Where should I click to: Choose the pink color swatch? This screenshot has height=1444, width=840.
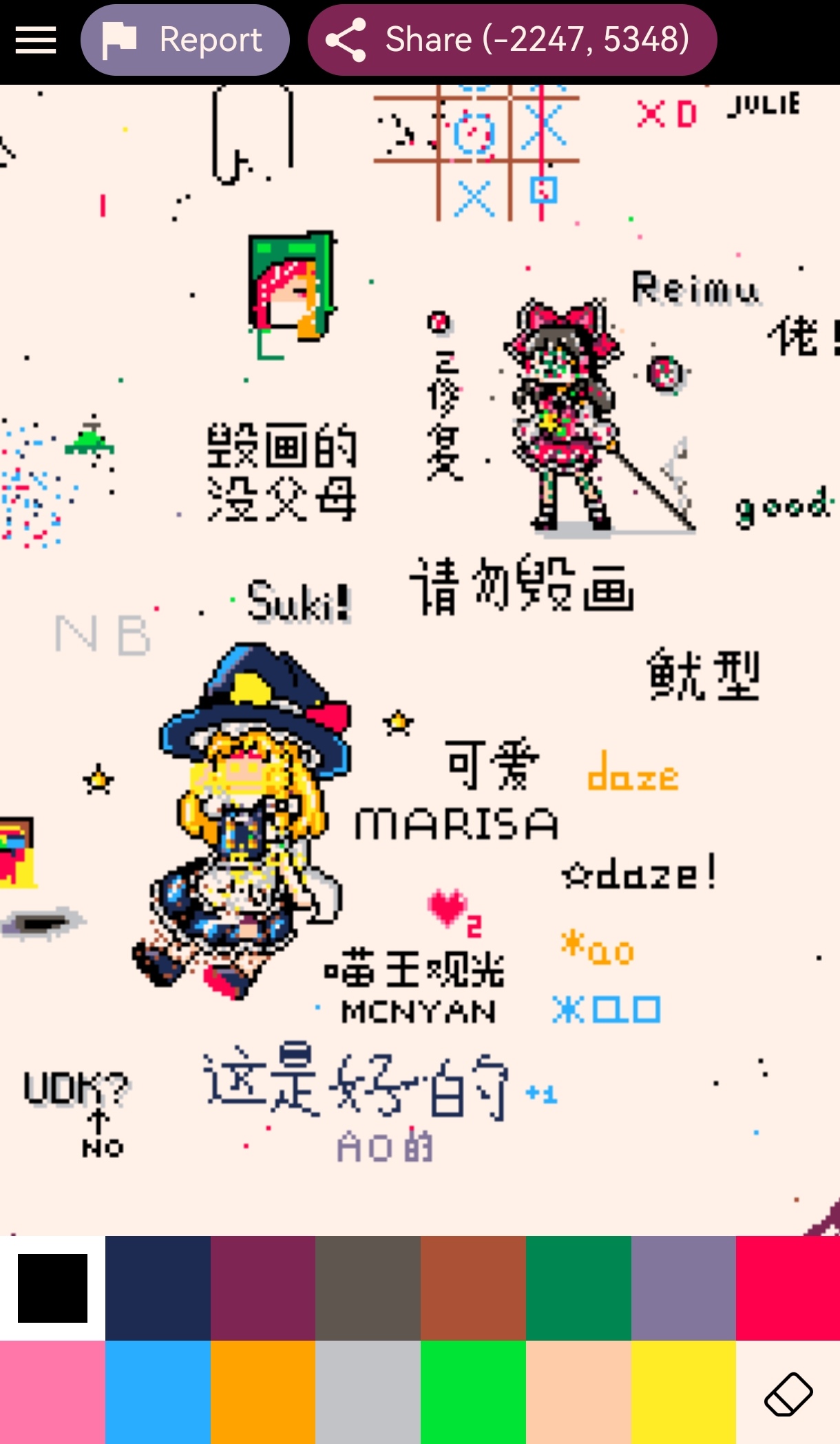click(x=52, y=1392)
